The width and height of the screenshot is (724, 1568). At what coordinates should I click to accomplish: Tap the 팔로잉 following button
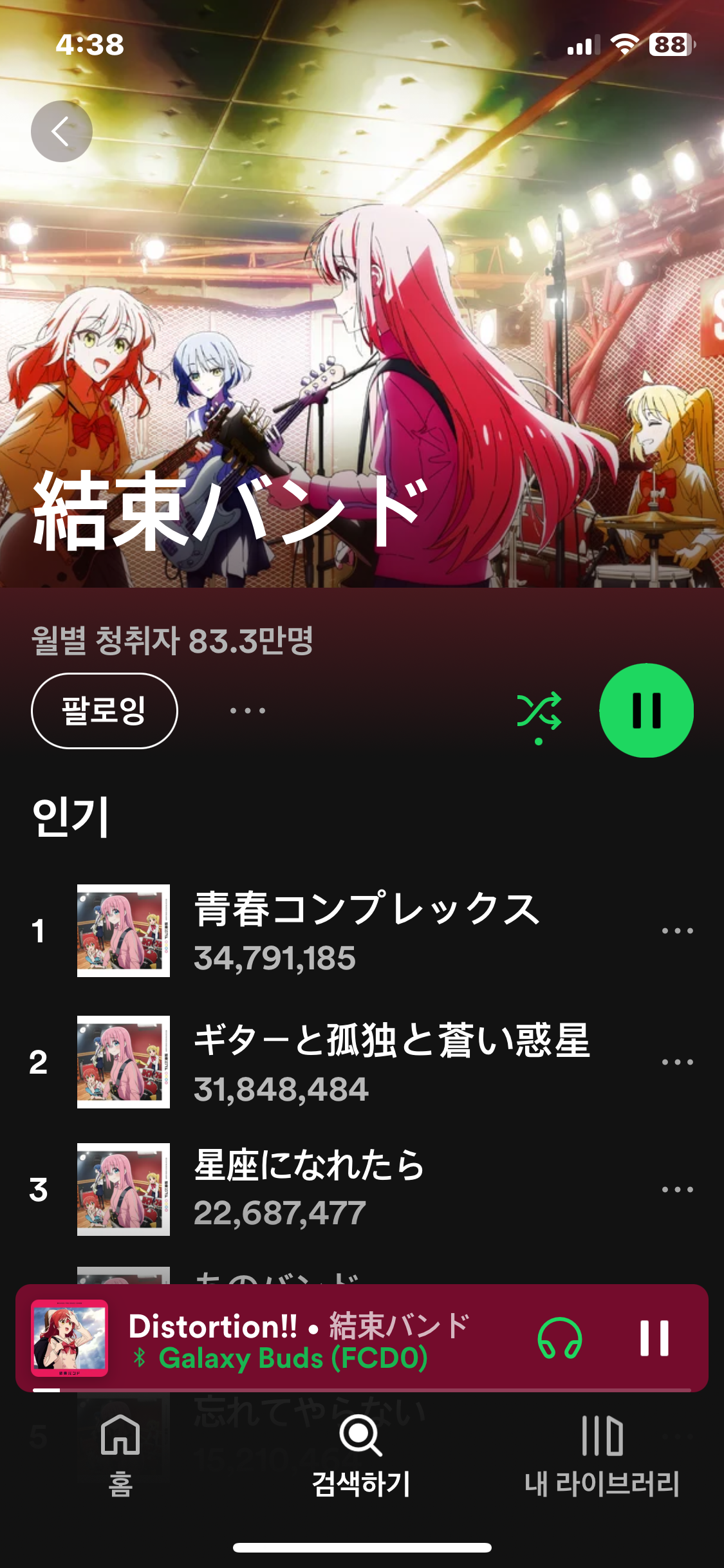pyautogui.click(x=104, y=711)
